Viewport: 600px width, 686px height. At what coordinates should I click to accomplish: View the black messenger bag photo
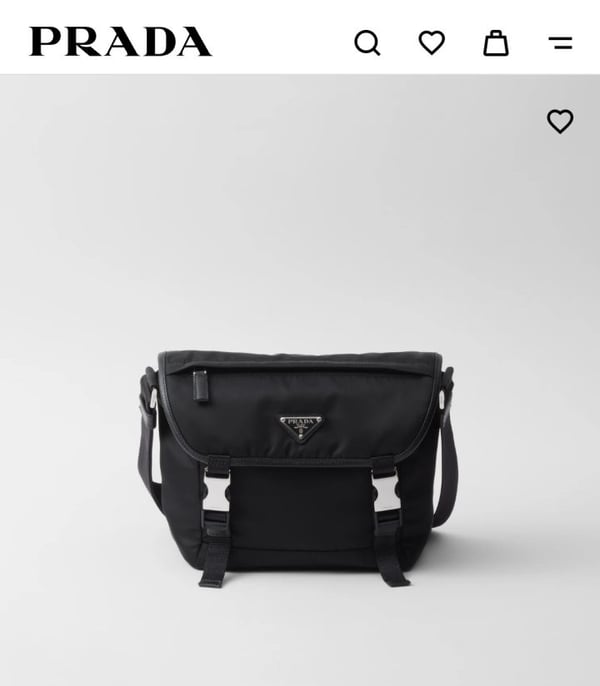298,462
